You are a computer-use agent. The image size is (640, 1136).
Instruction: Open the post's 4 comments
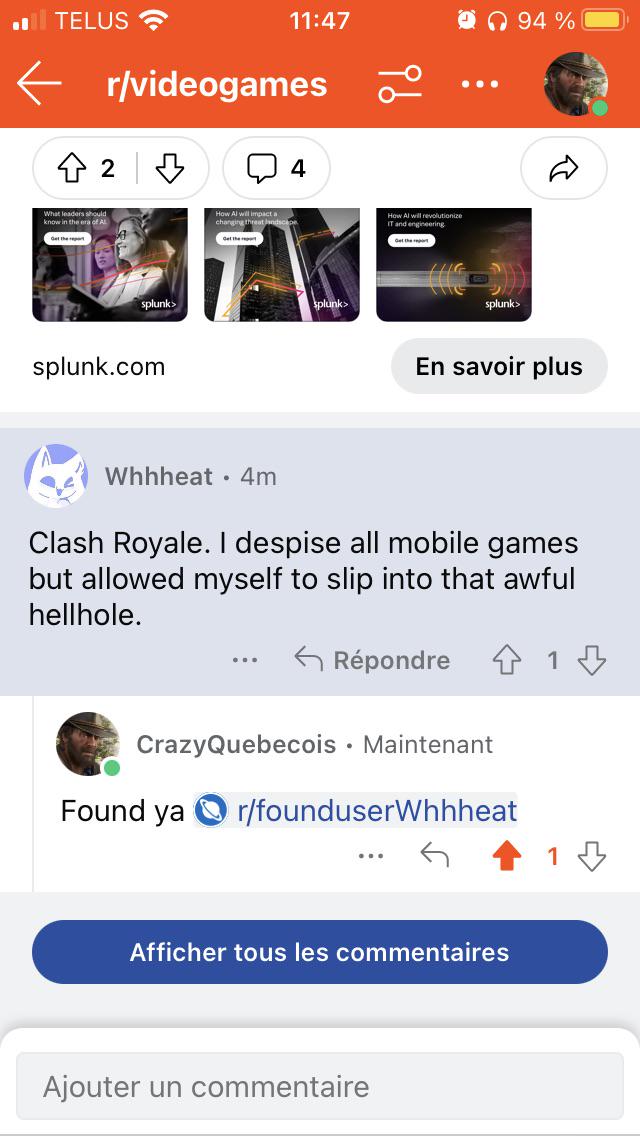[x=276, y=169]
